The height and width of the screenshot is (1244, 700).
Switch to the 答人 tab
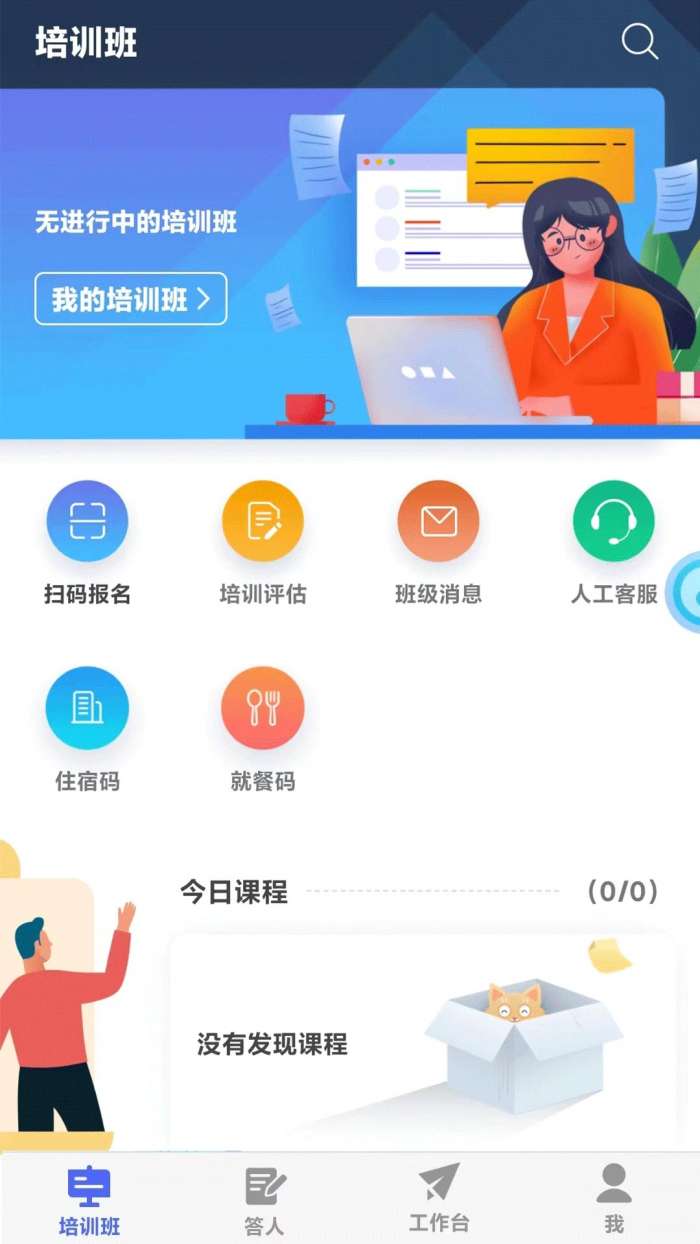coord(264,1200)
